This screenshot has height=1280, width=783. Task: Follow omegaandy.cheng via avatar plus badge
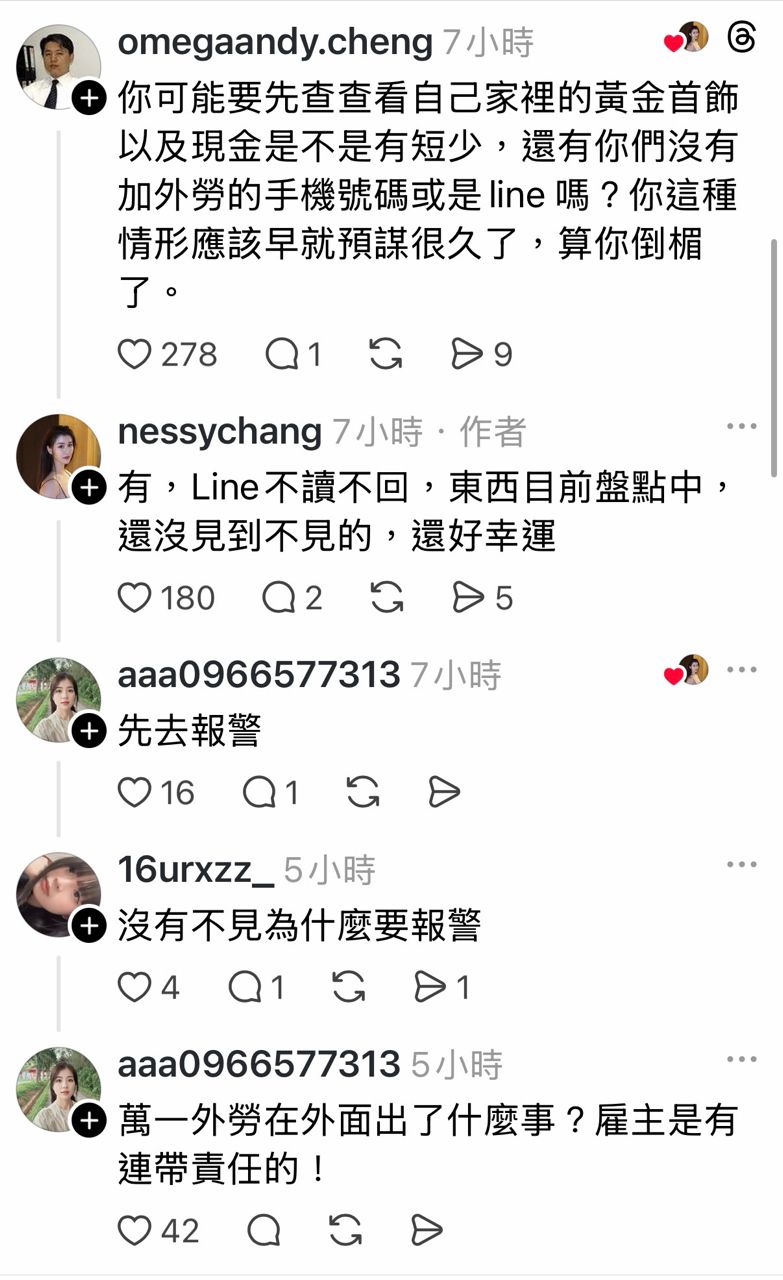pos(89,98)
